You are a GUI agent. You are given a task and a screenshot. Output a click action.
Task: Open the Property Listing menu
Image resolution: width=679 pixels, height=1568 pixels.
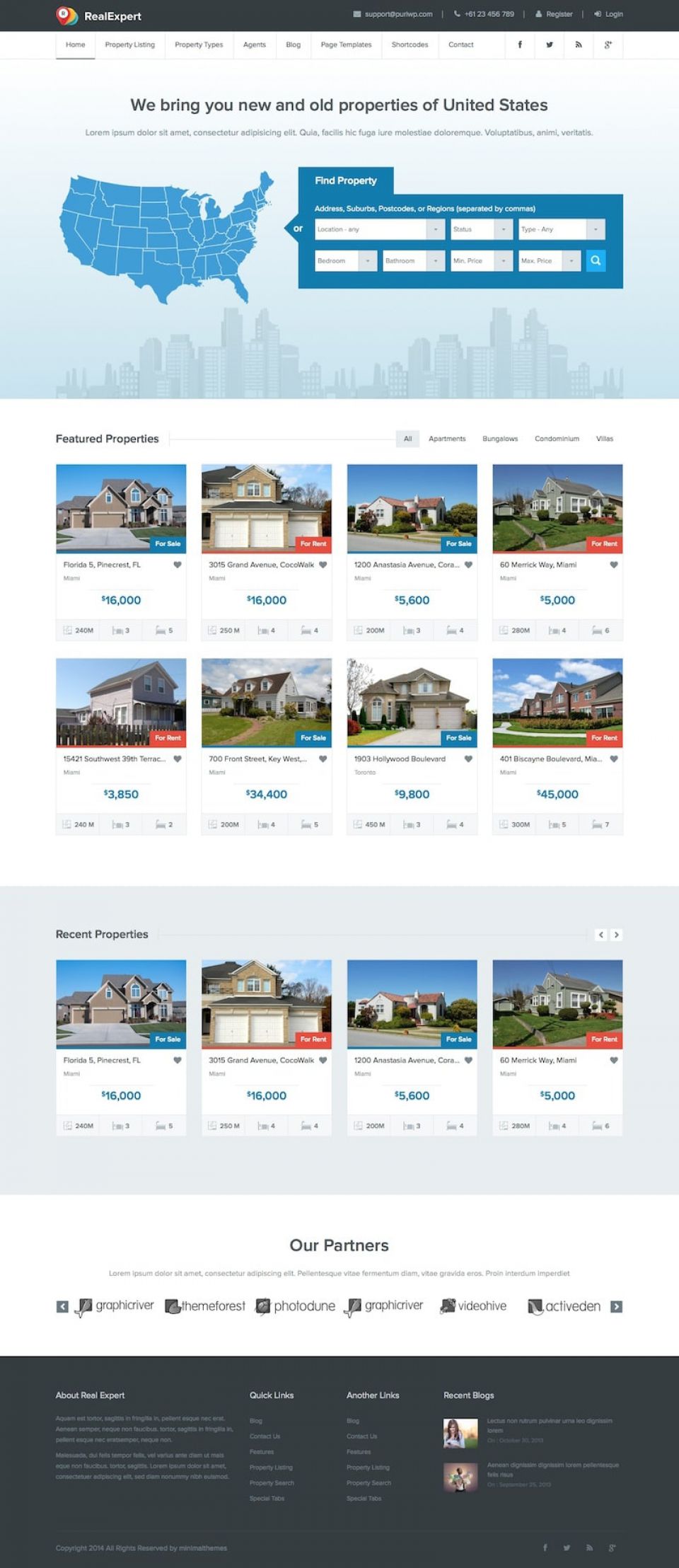(x=129, y=45)
